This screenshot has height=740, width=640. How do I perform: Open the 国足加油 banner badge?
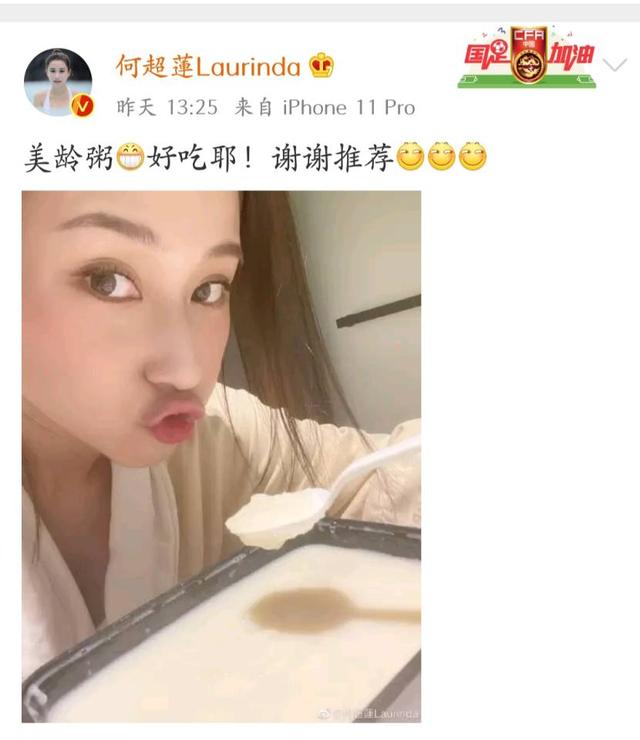tap(527, 58)
